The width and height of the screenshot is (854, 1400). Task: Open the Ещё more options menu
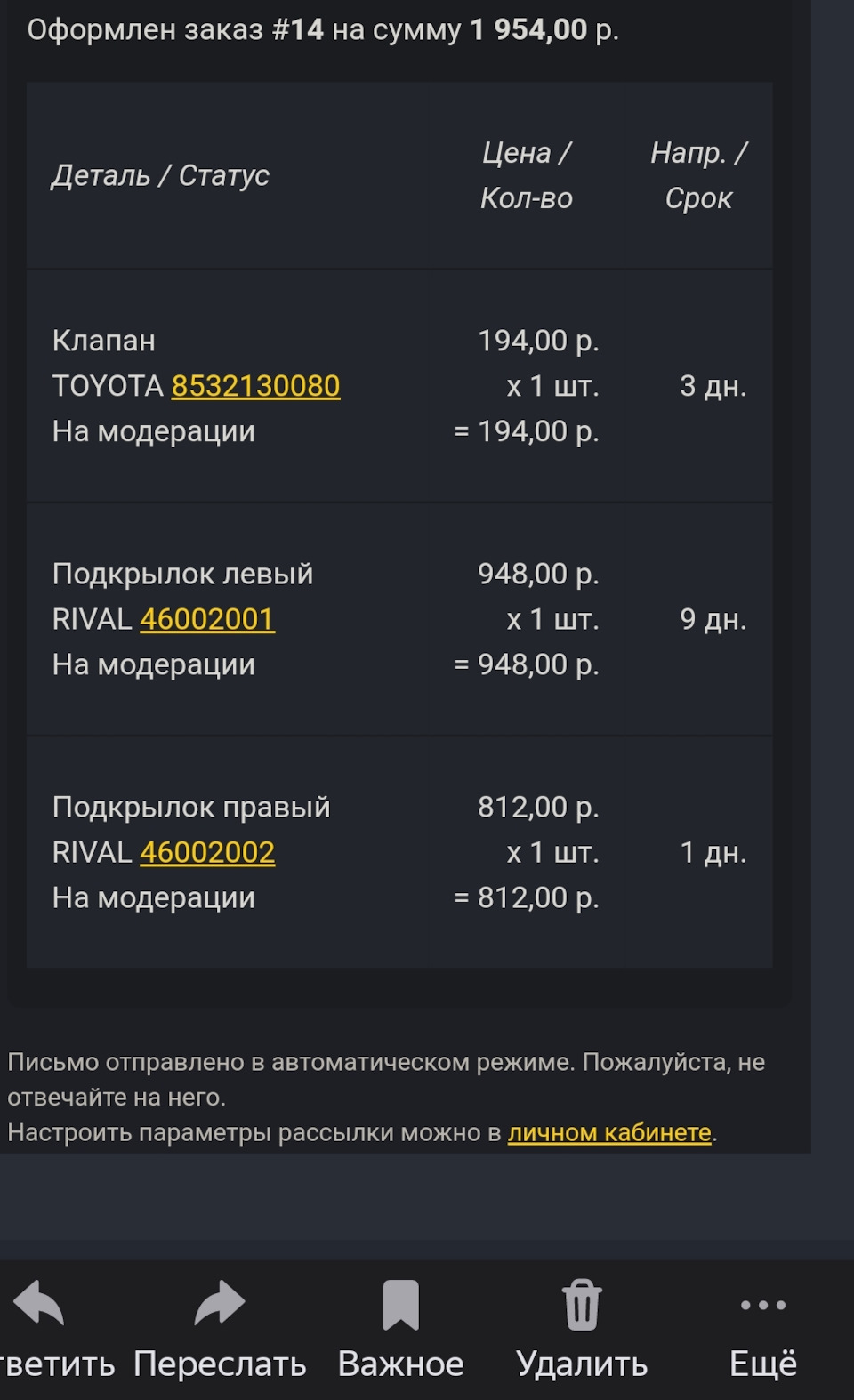762,1327
